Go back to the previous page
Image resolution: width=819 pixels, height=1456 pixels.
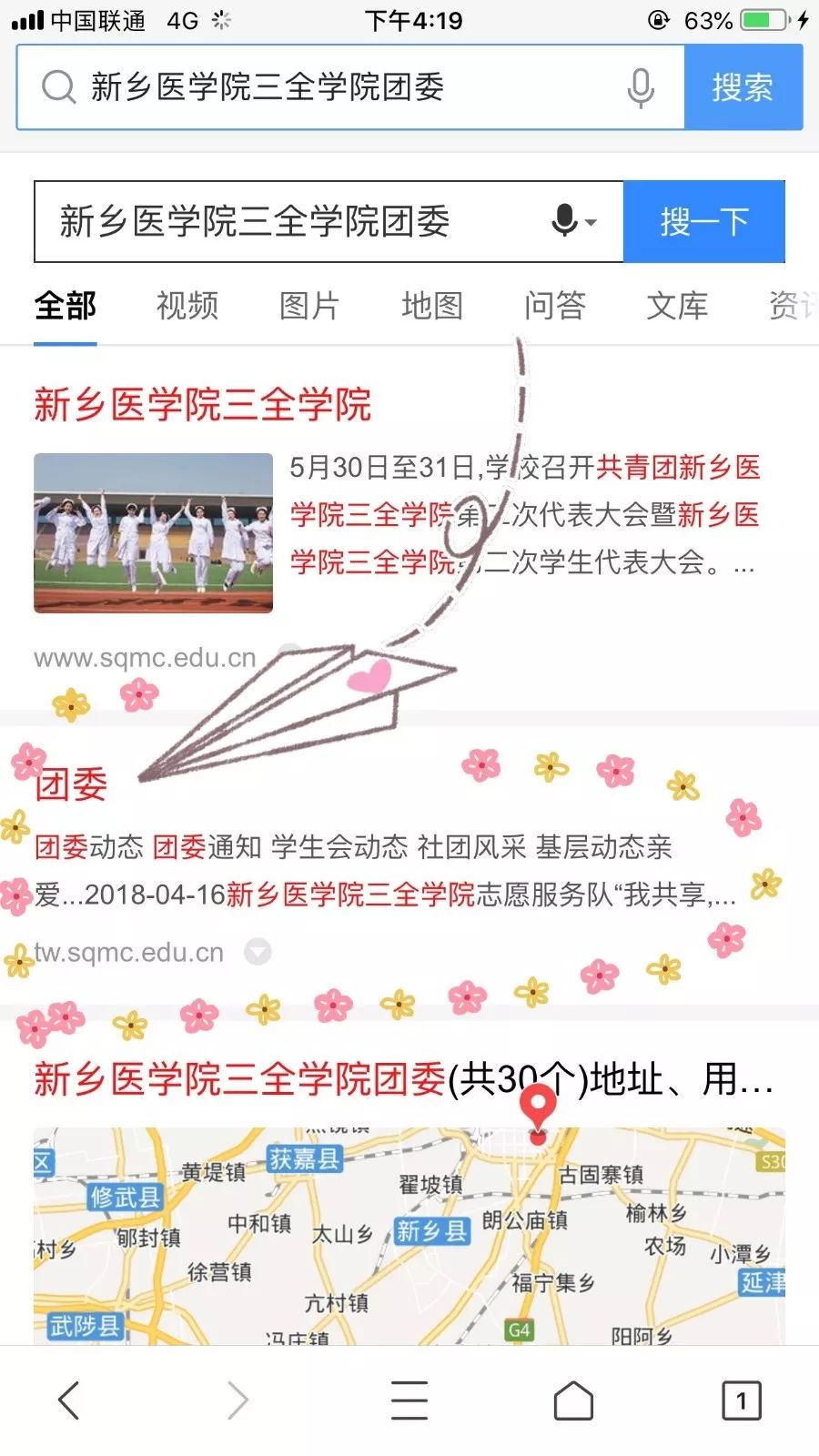point(69,1400)
